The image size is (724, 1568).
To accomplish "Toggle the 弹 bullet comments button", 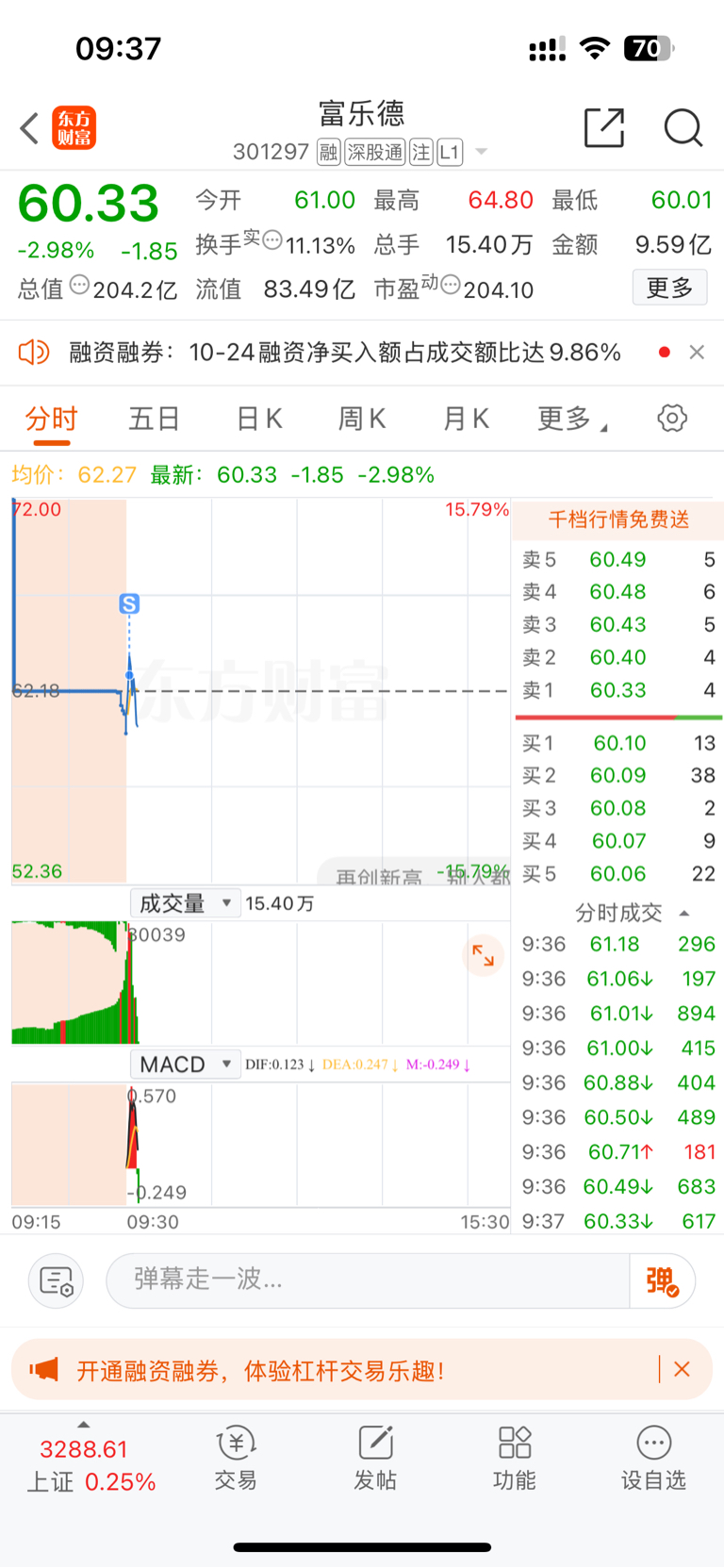I will pos(662,1280).
